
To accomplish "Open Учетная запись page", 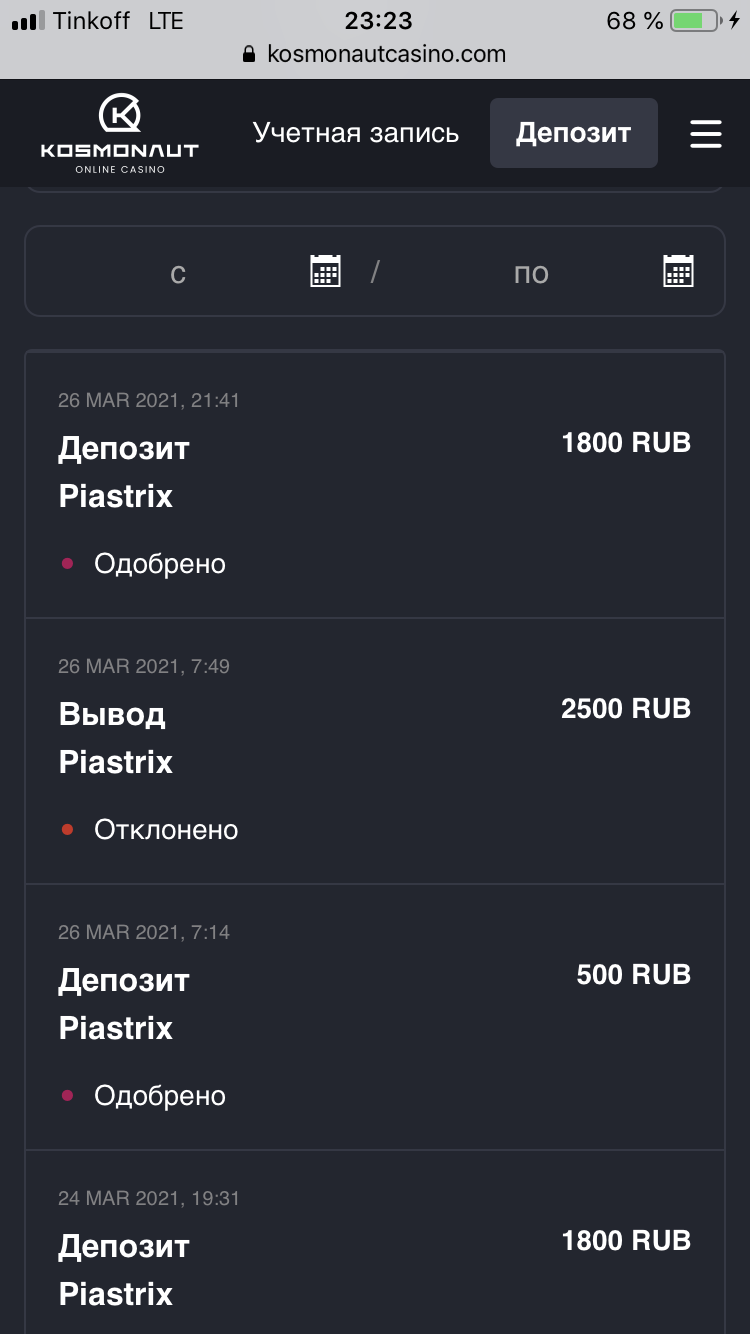I will point(356,133).
